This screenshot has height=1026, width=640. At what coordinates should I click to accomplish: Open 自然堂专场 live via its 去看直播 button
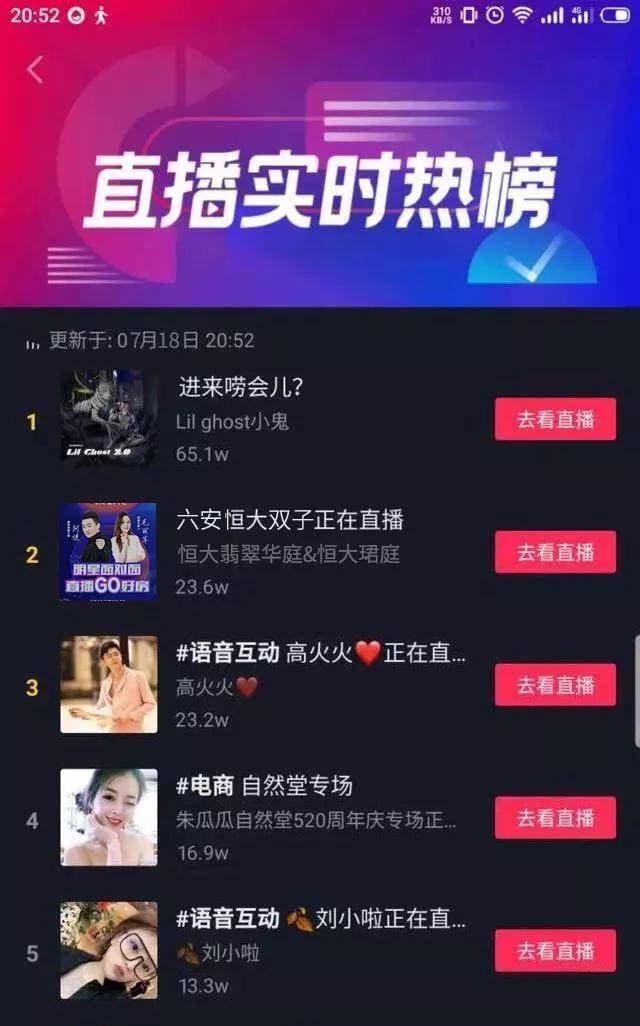[555, 818]
